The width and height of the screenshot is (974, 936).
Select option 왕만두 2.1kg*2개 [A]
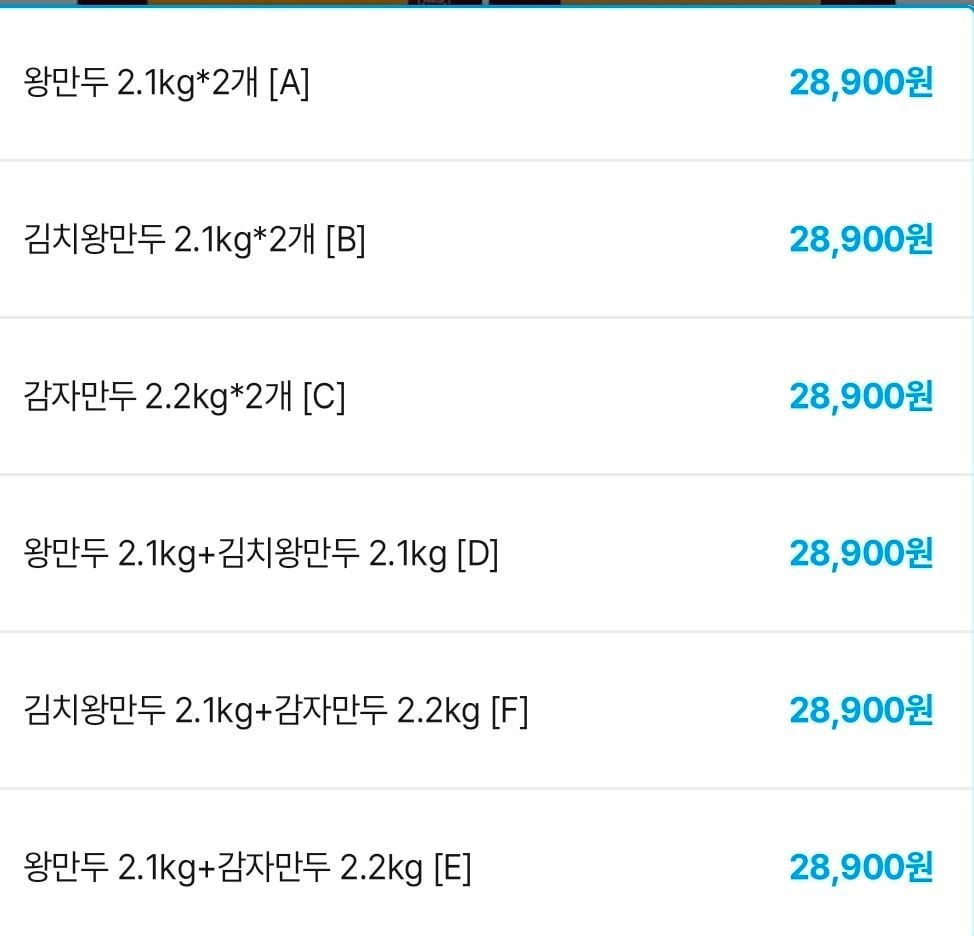[x=487, y=83]
